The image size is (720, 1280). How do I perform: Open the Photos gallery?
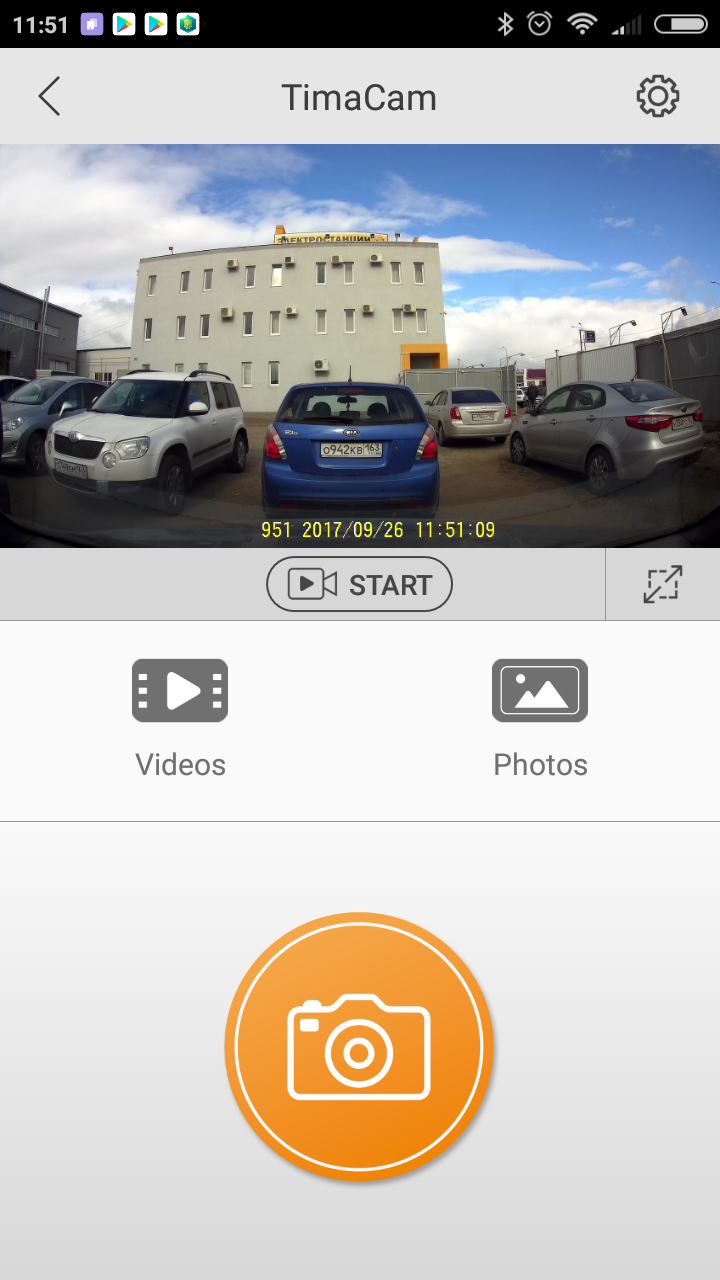[x=540, y=716]
